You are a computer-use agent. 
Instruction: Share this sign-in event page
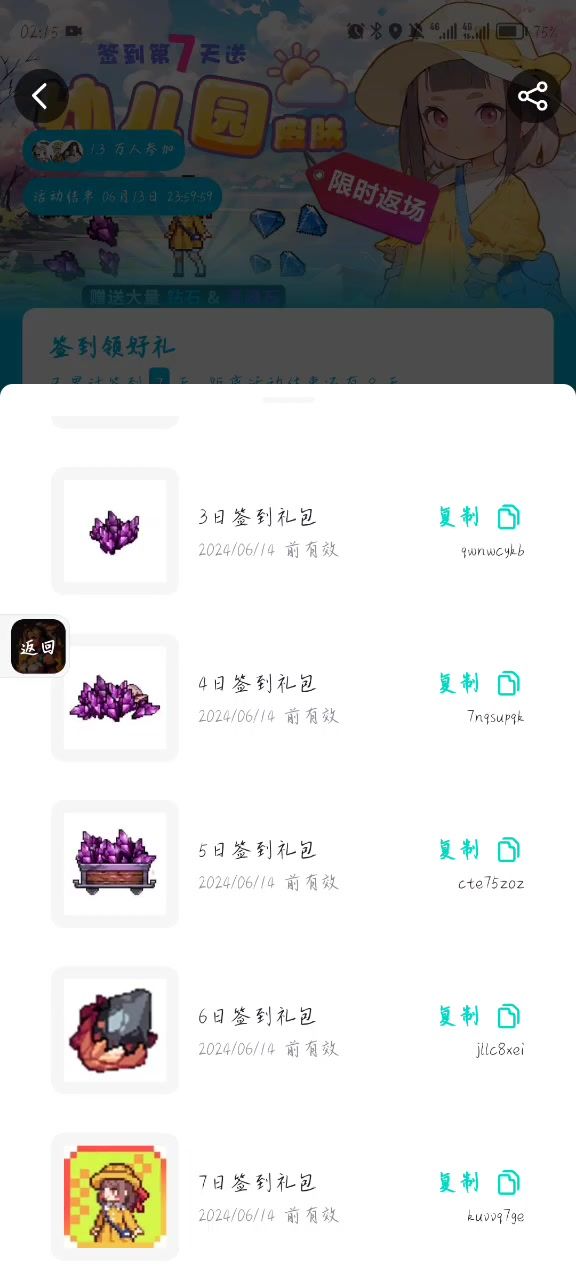tap(533, 96)
